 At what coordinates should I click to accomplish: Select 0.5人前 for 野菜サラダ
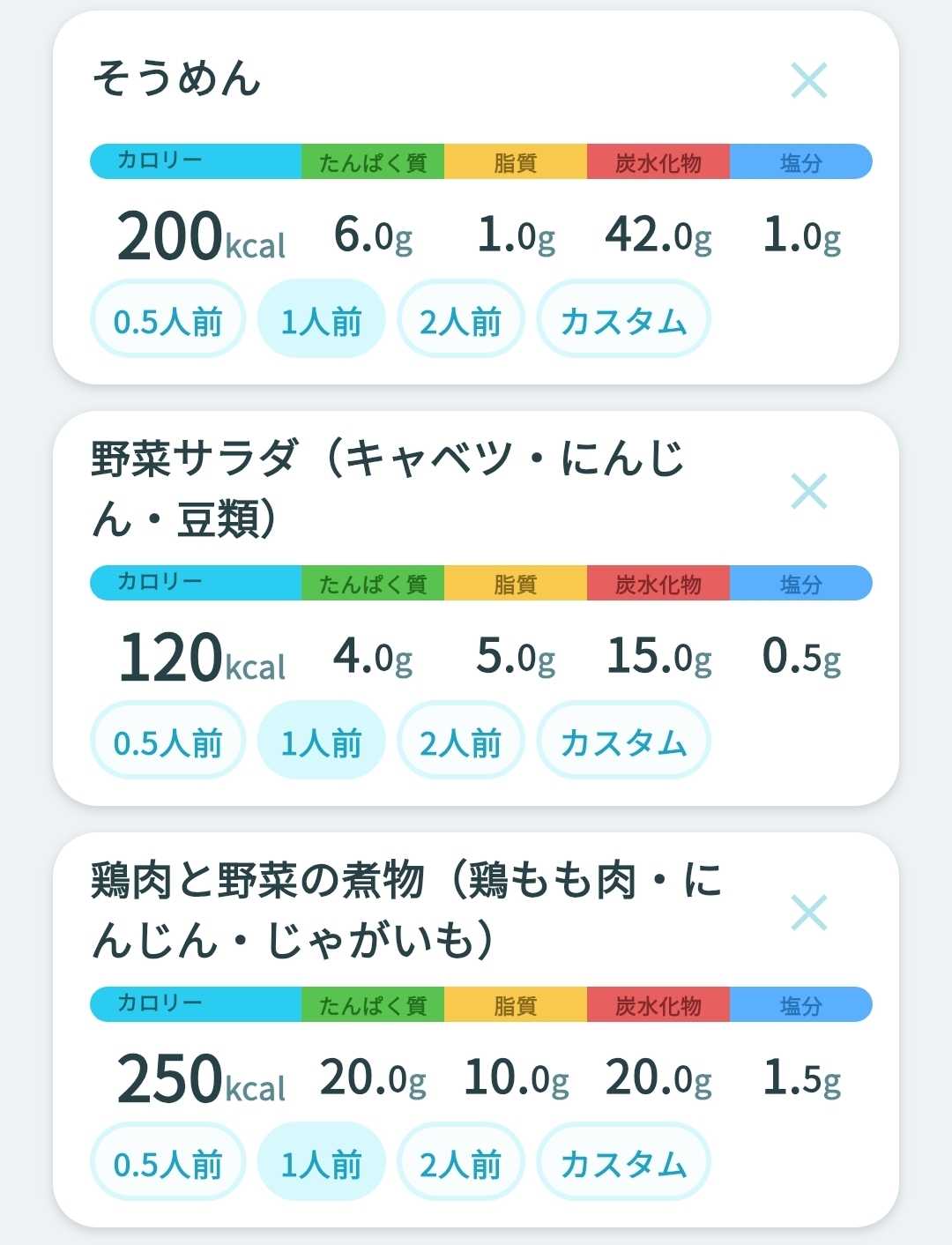[167, 741]
